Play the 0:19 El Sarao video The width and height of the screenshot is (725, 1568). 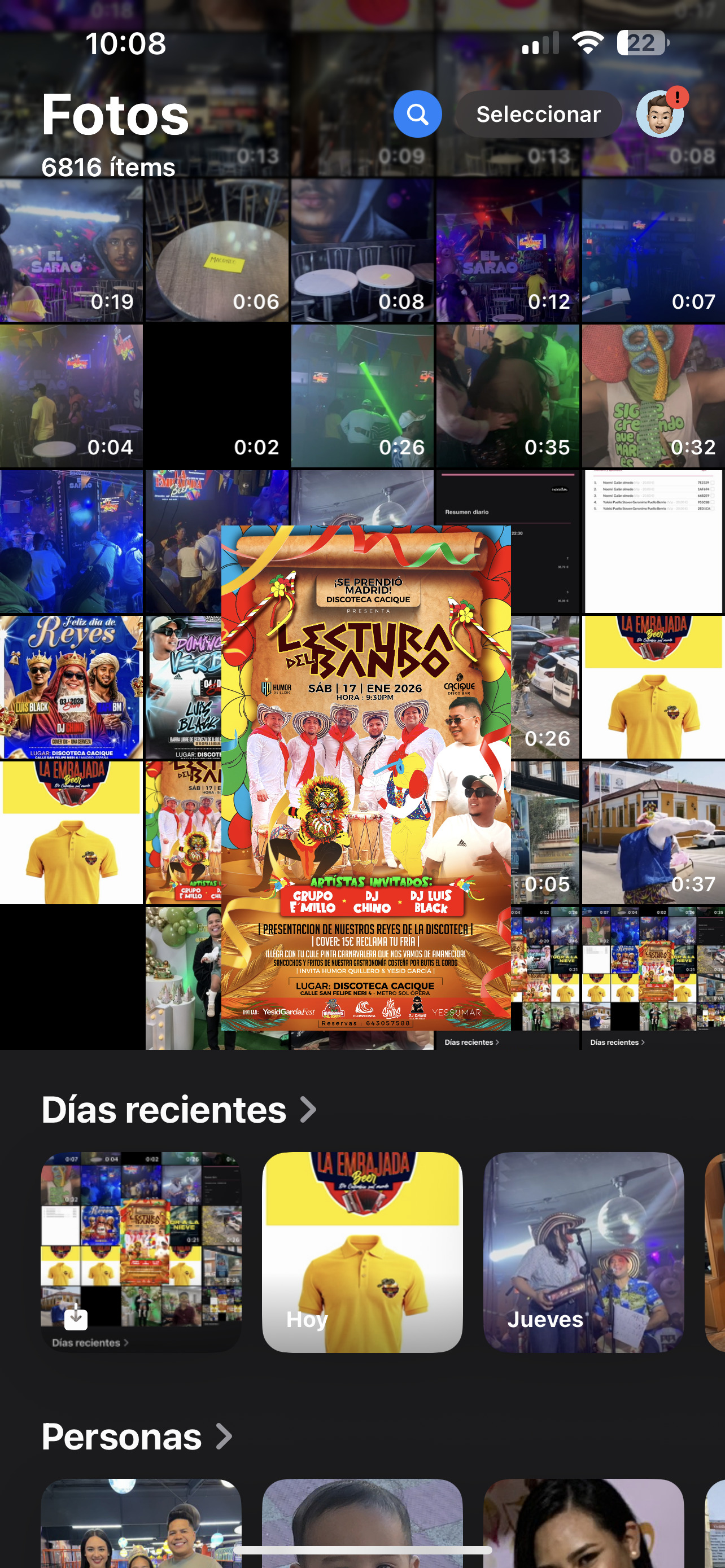pyautogui.click(x=71, y=249)
